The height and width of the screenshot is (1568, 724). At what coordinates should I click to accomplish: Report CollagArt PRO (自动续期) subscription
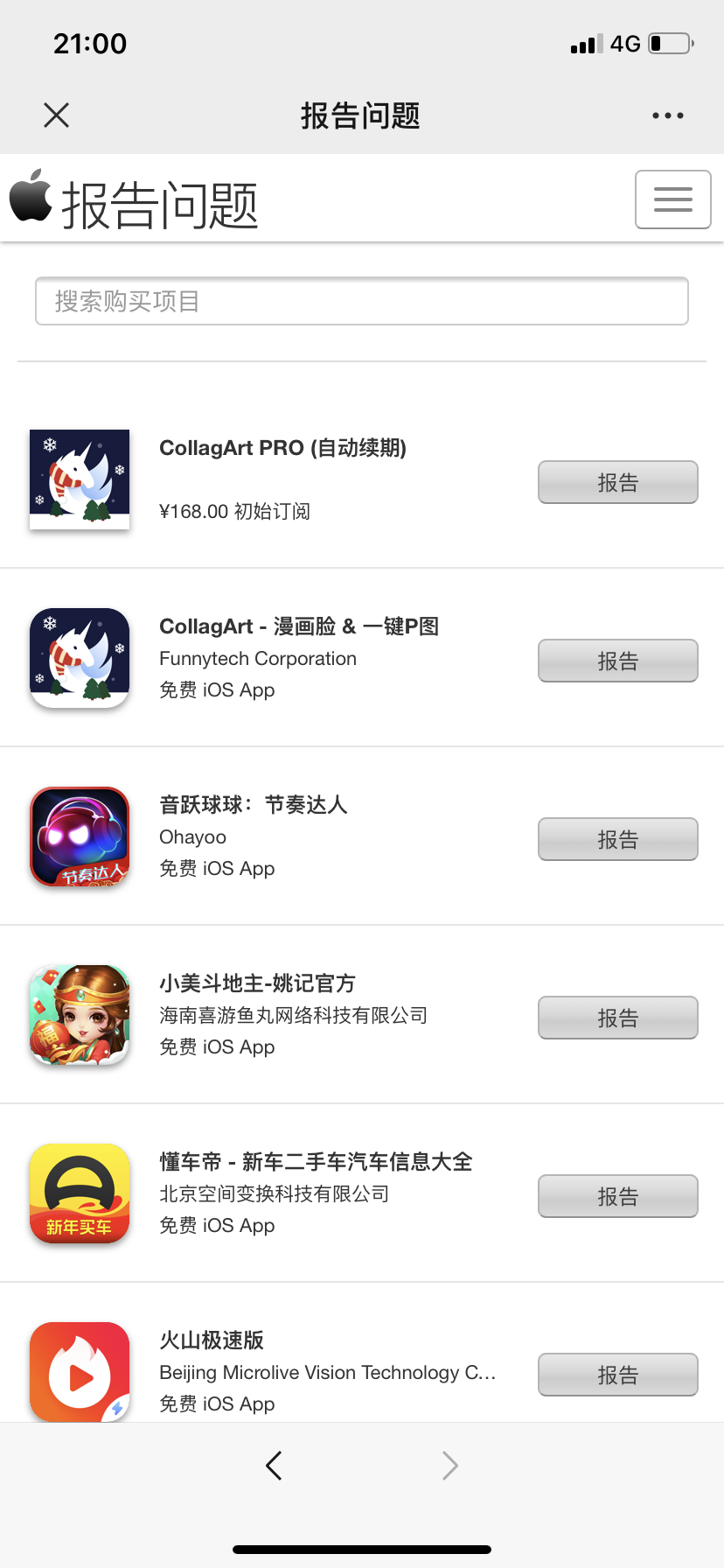617,482
